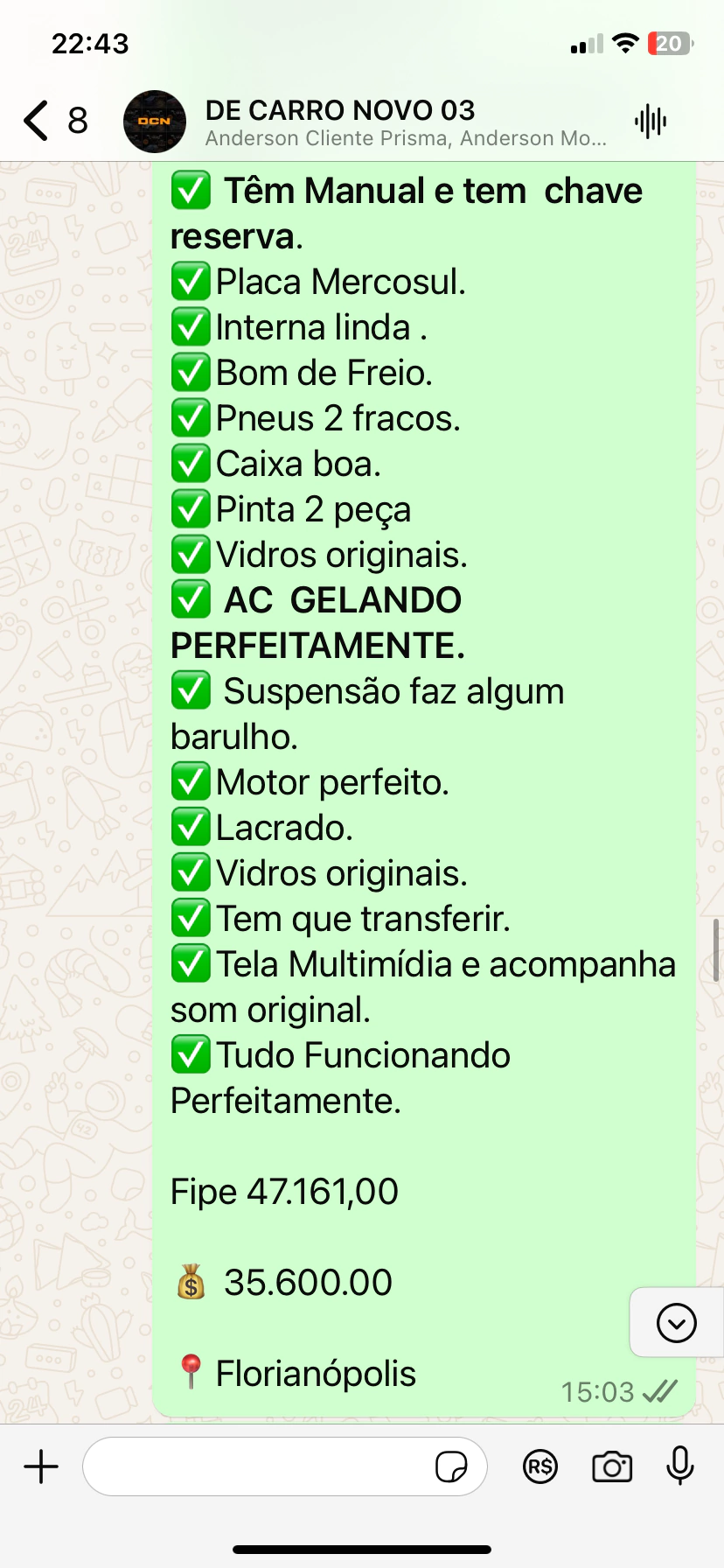Start a voice chat with the waveform icon
Screen dimensions: 724x1568
[651, 121]
